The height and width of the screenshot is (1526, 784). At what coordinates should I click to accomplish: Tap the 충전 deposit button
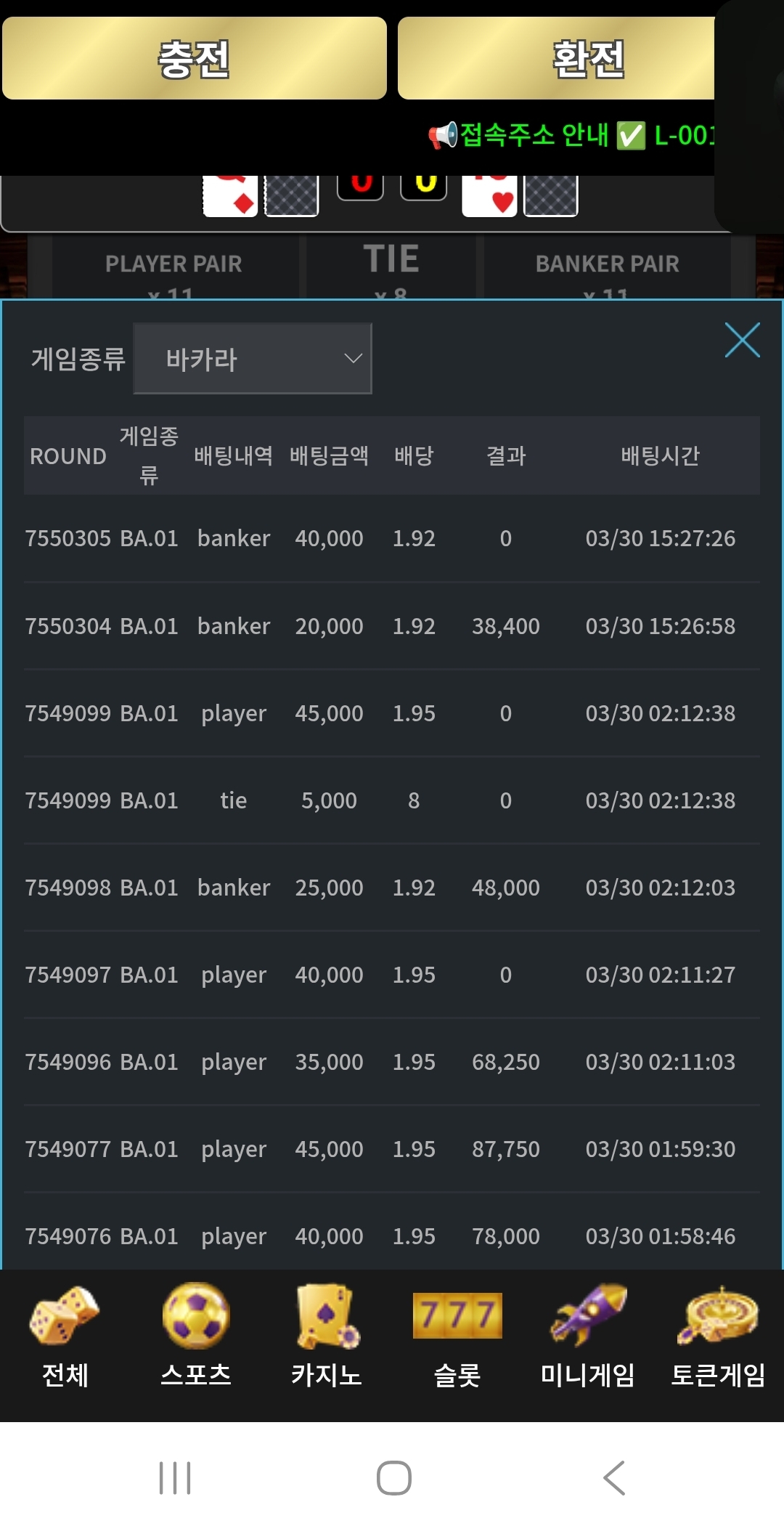pyautogui.click(x=195, y=58)
